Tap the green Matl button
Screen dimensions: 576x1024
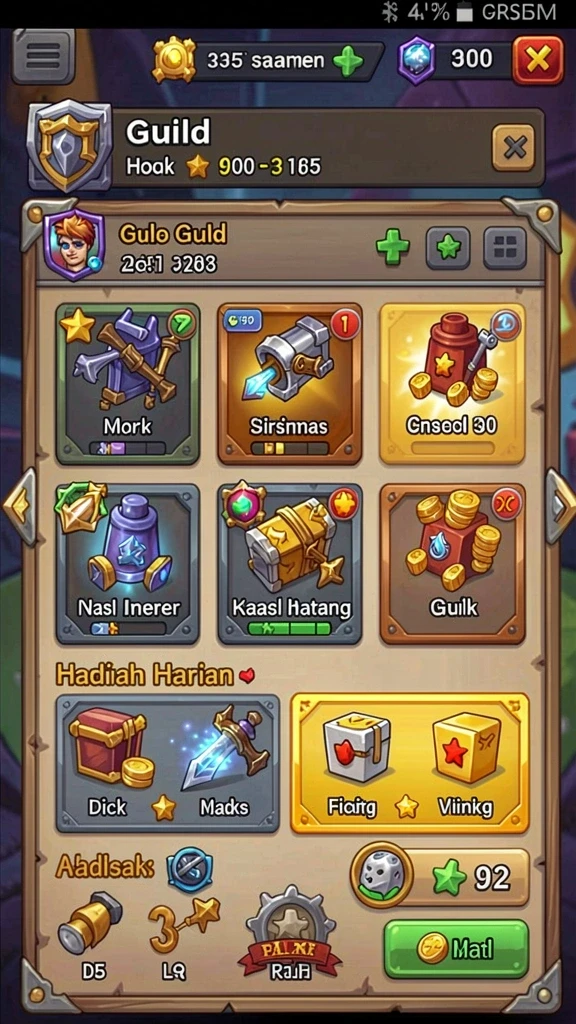tap(455, 949)
